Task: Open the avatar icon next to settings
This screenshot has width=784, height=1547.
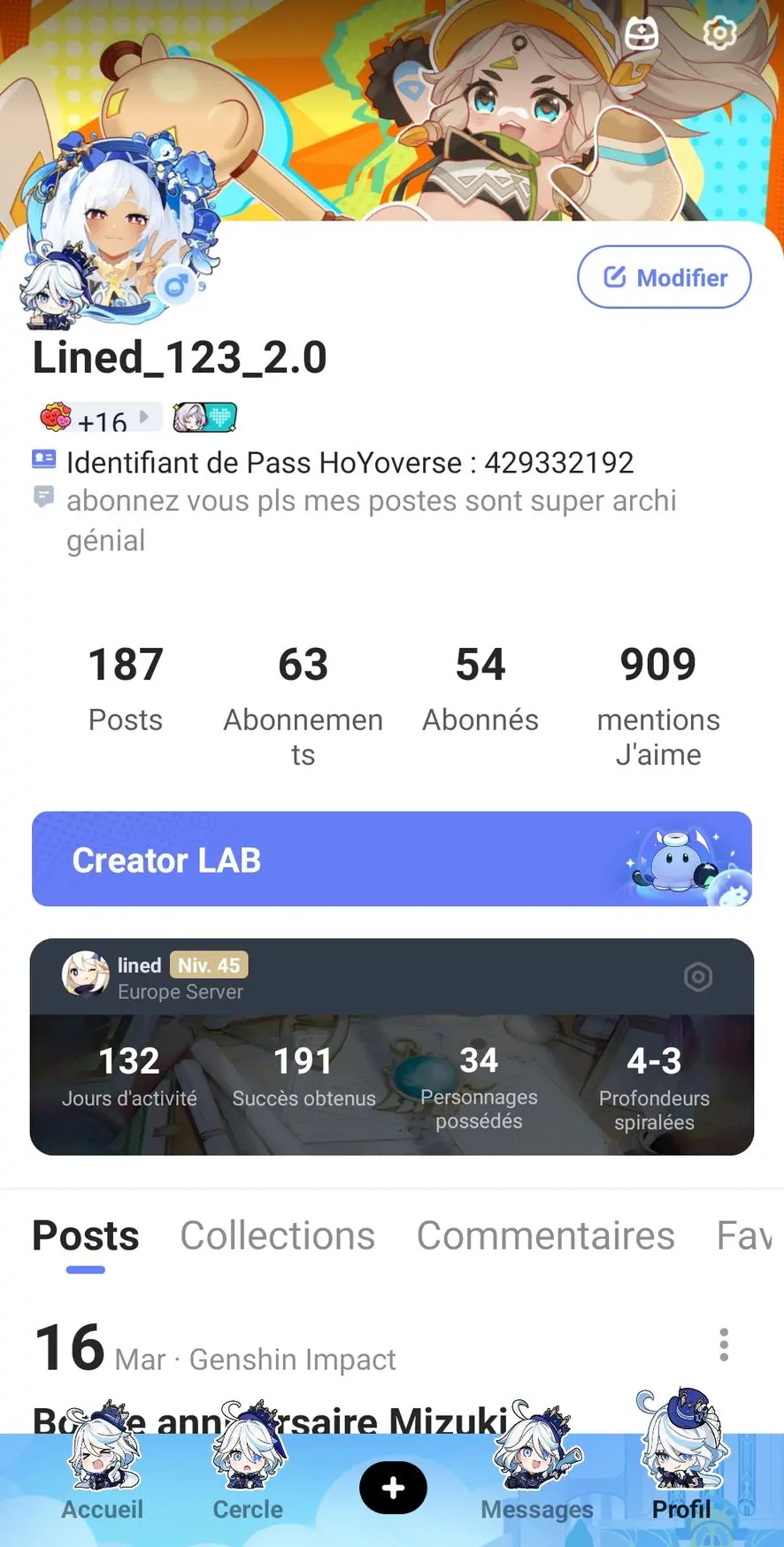Action: [642, 34]
